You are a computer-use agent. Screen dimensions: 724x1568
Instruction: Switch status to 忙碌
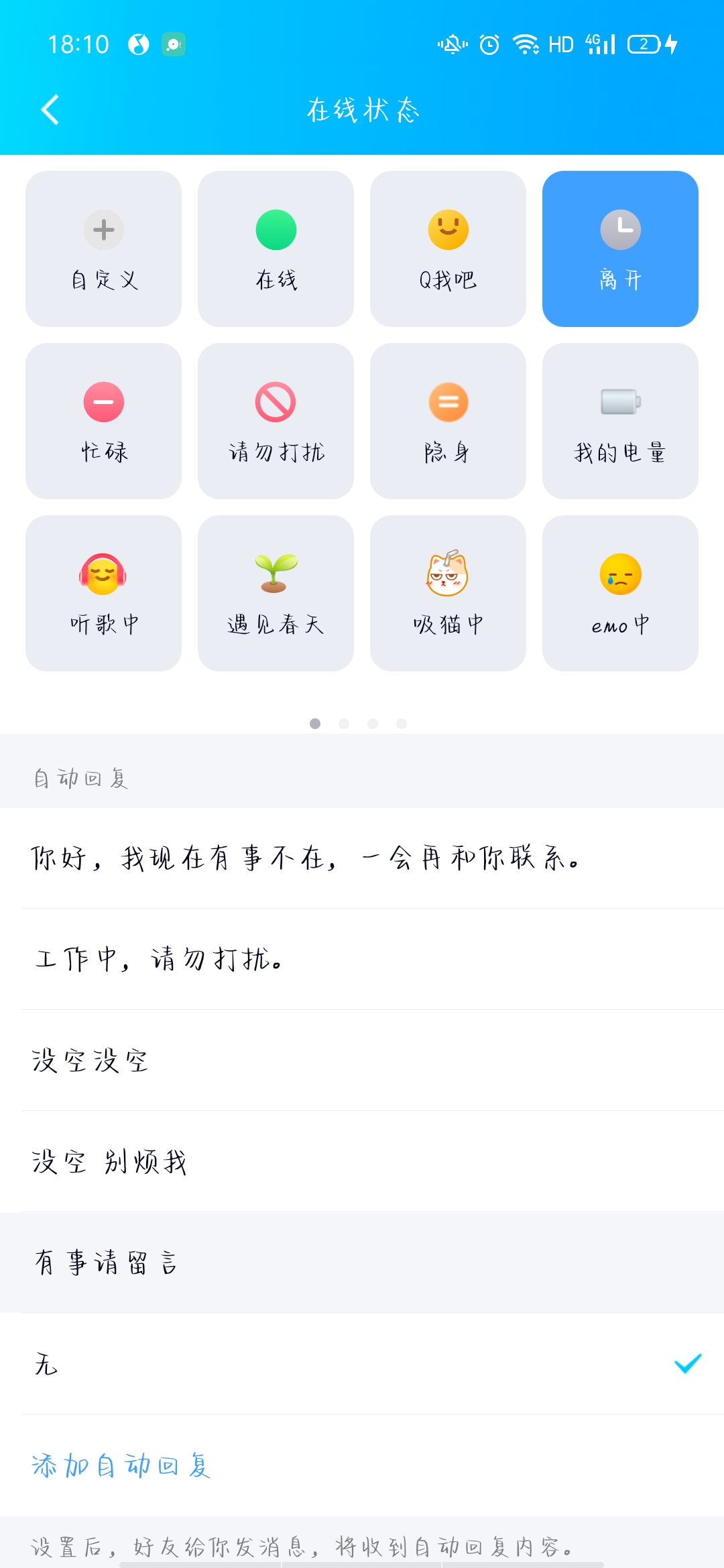click(103, 421)
